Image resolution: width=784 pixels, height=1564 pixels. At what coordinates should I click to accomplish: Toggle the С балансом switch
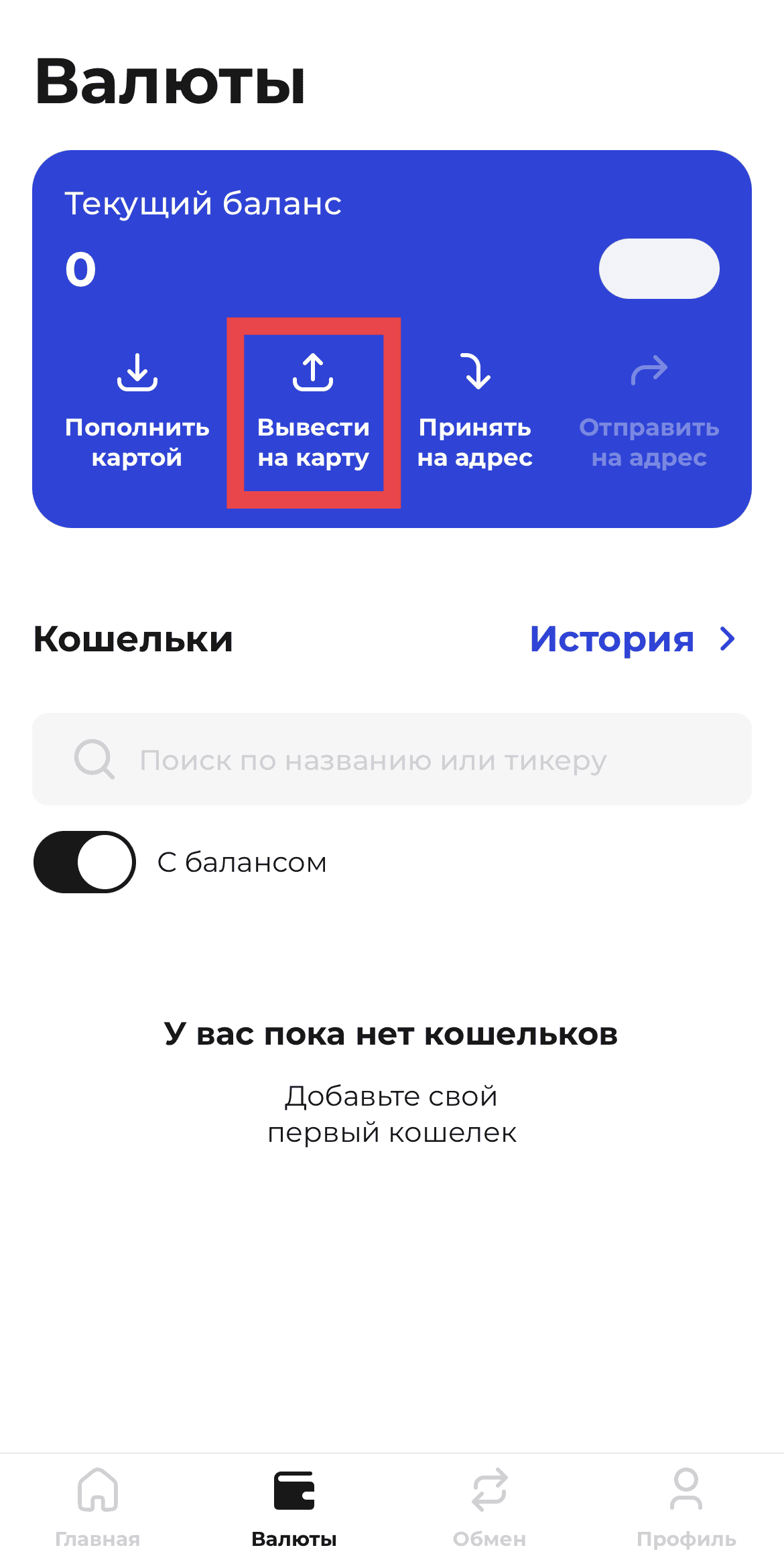tap(84, 862)
